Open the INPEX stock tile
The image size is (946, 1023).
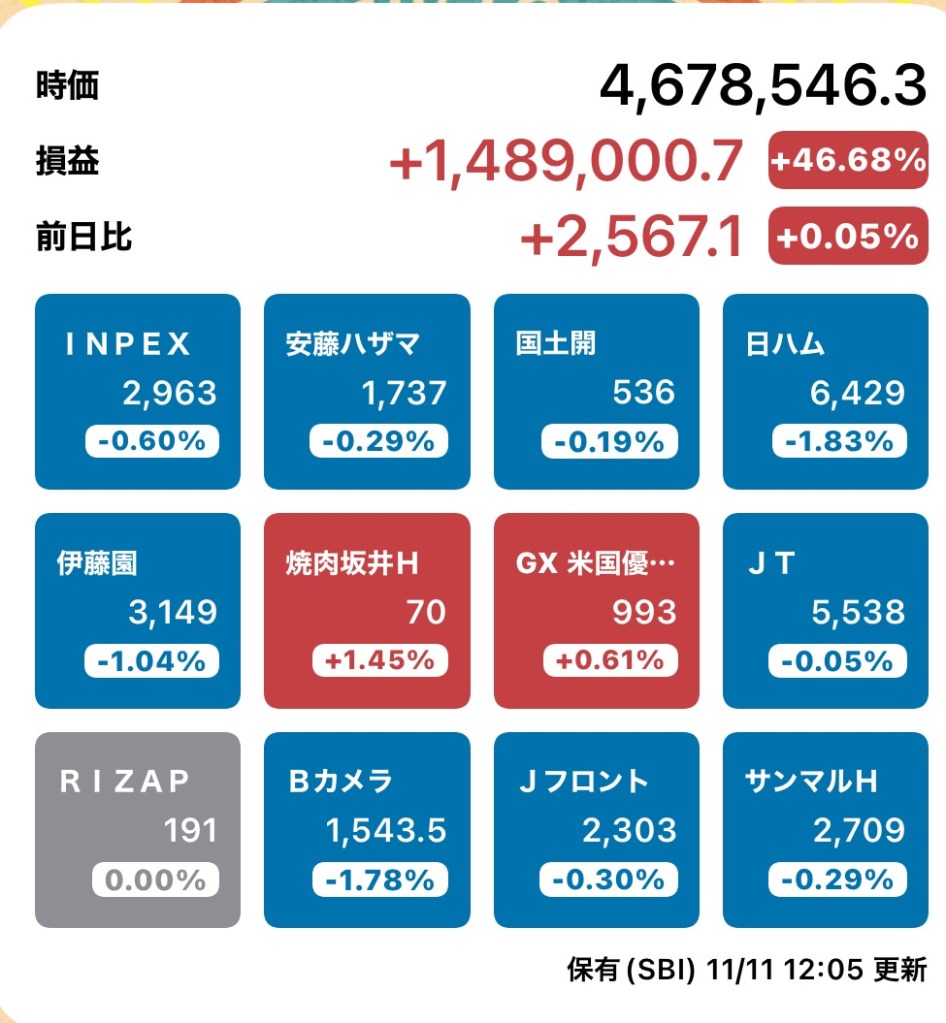137,391
